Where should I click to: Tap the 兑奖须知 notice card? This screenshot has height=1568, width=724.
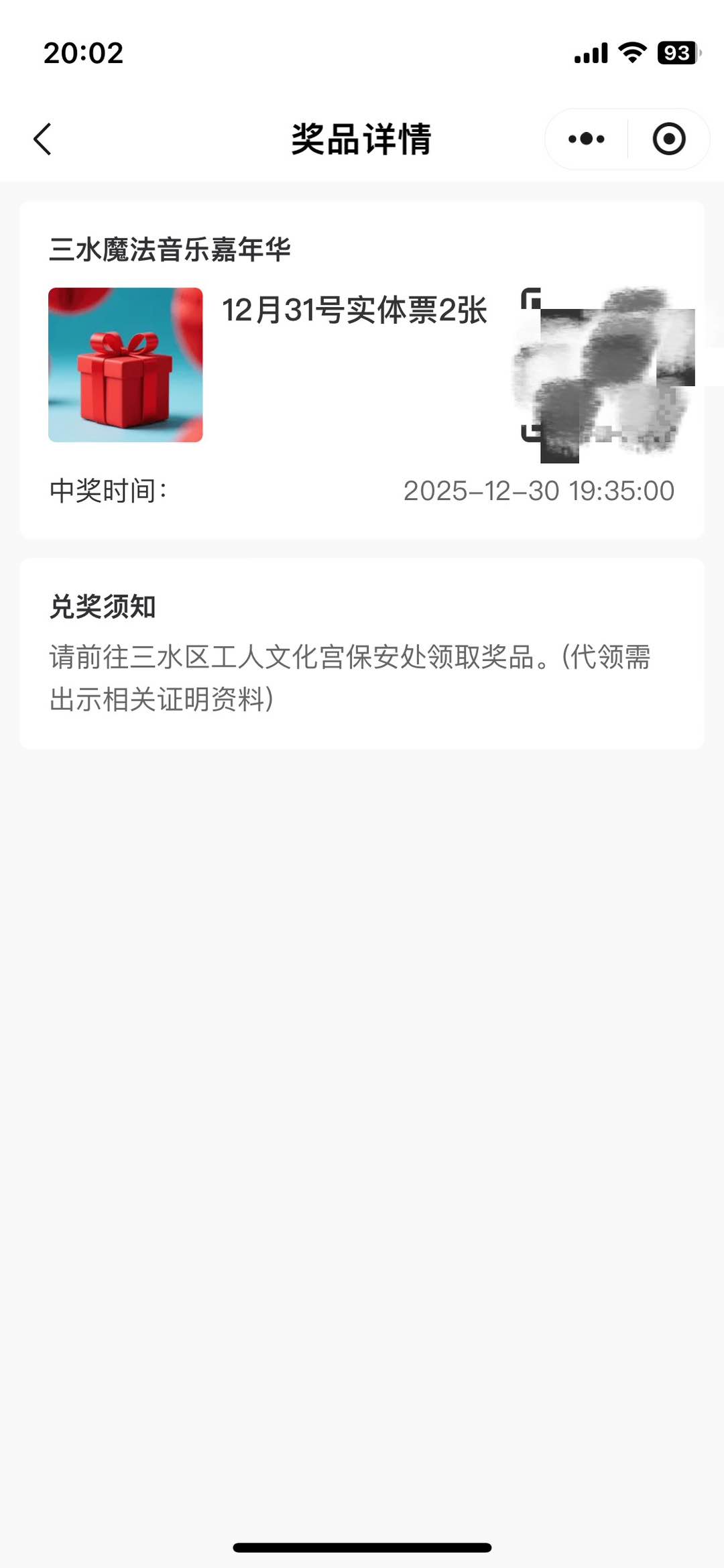tap(362, 654)
